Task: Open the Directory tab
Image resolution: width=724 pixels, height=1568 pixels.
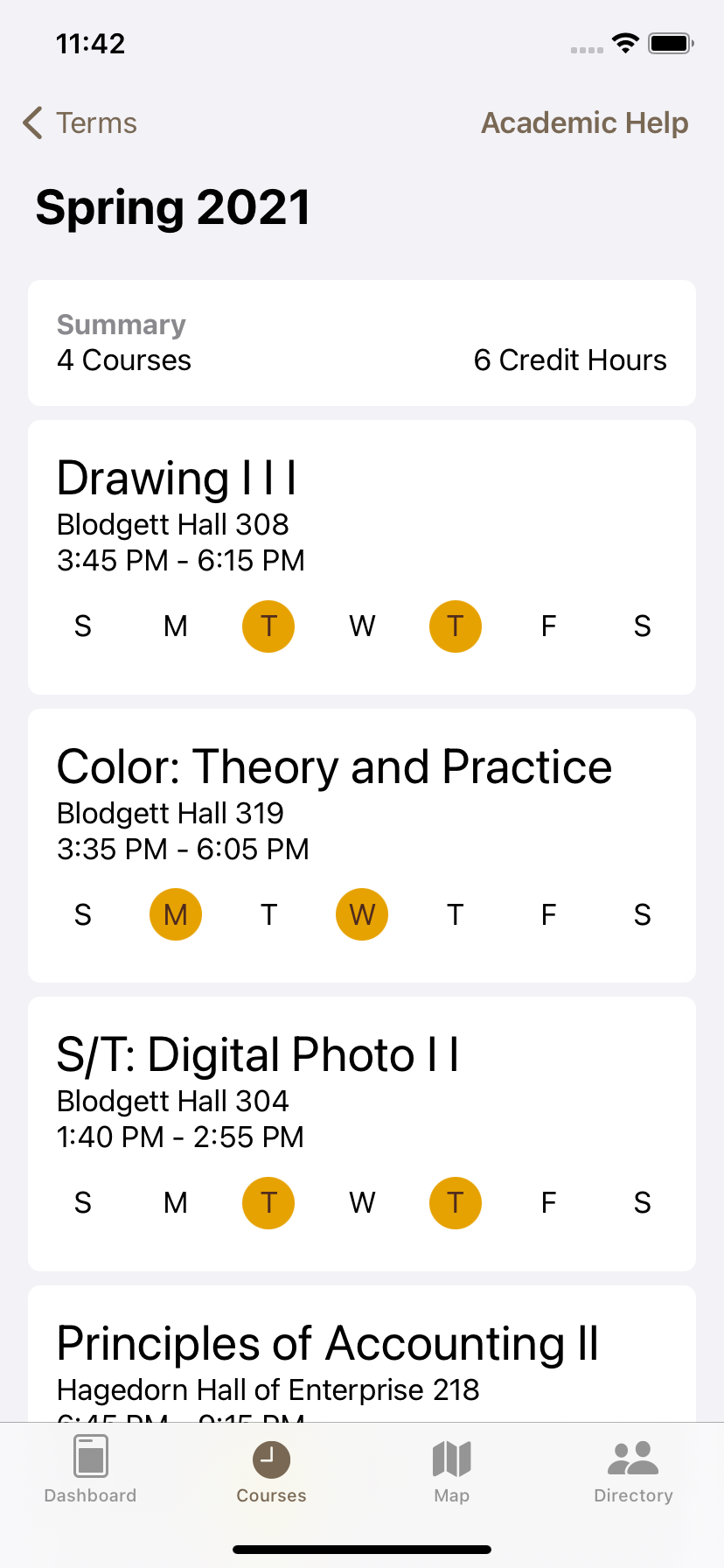Action: coord(633,1470)
